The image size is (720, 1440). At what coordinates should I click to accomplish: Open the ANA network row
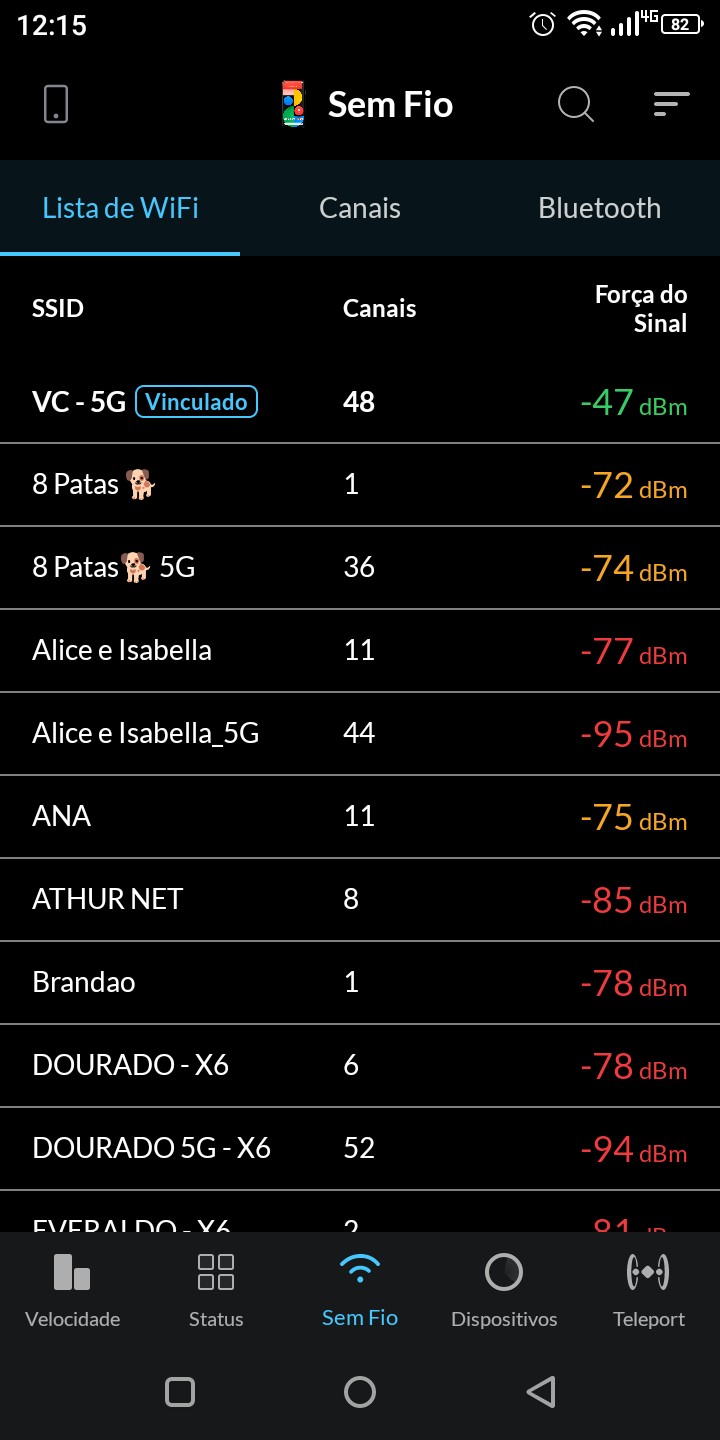pyautogui.click(x=360, y=817)
